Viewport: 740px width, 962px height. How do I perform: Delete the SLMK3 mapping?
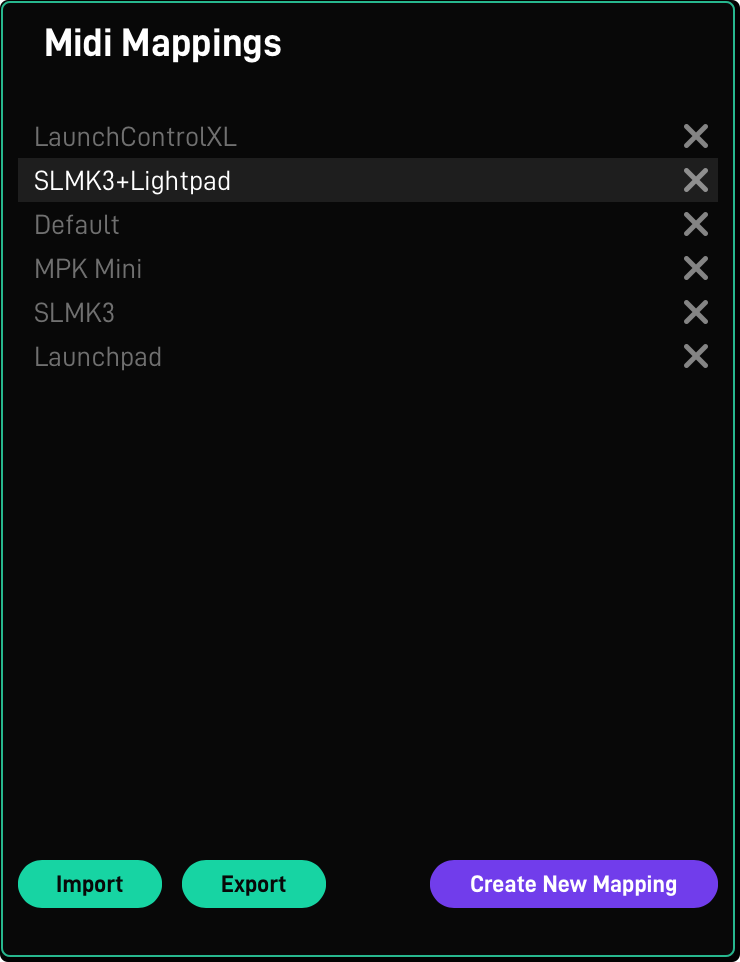(x=696, y=312)
